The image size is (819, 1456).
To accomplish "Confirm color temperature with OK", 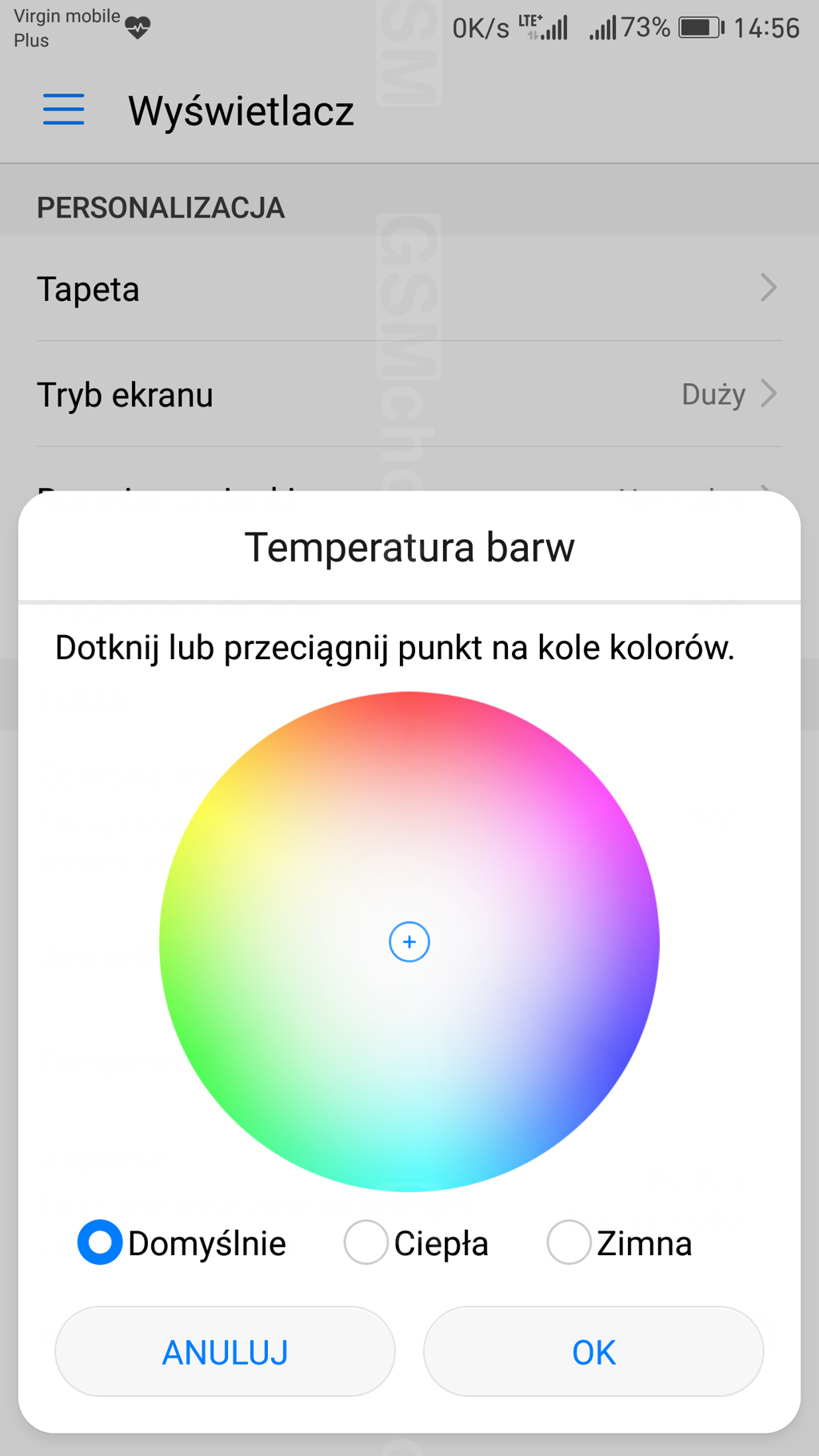I will (x=593, y=1352).
